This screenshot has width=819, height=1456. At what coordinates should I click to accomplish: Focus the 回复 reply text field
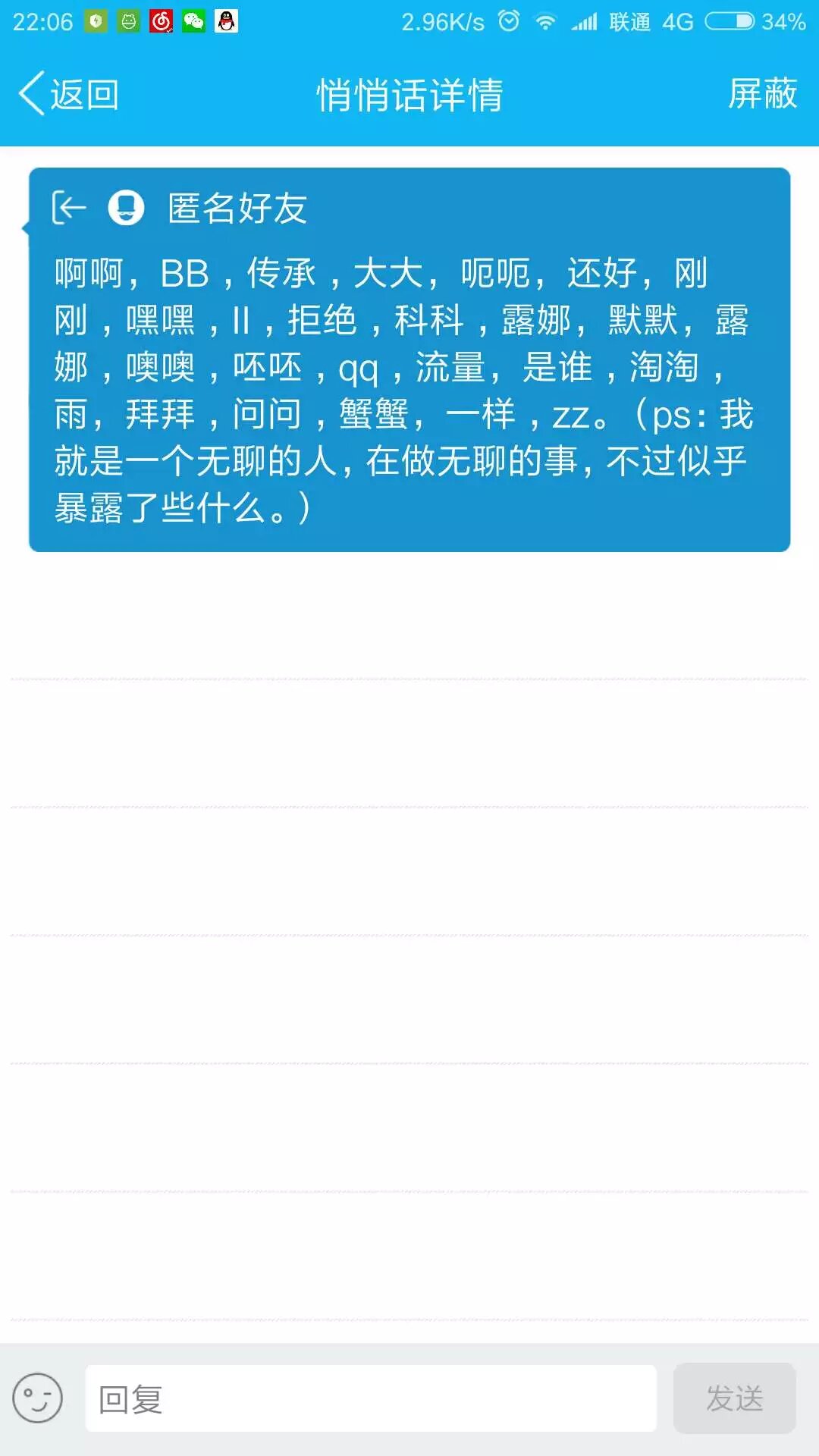[371, 1398]
